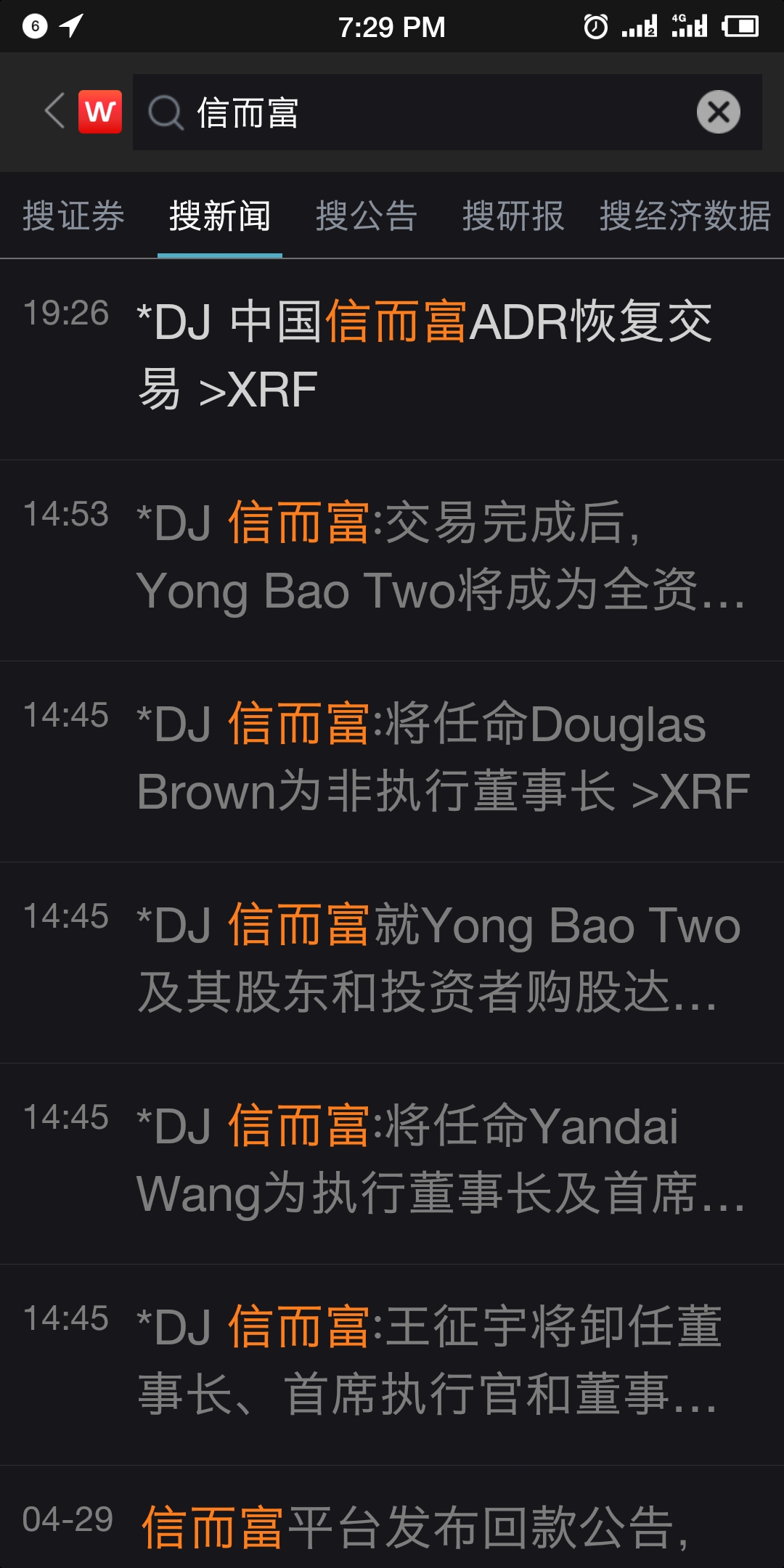Go back using the arrow beside the W logo
The image size is (784, 1568).
(54, 112)
